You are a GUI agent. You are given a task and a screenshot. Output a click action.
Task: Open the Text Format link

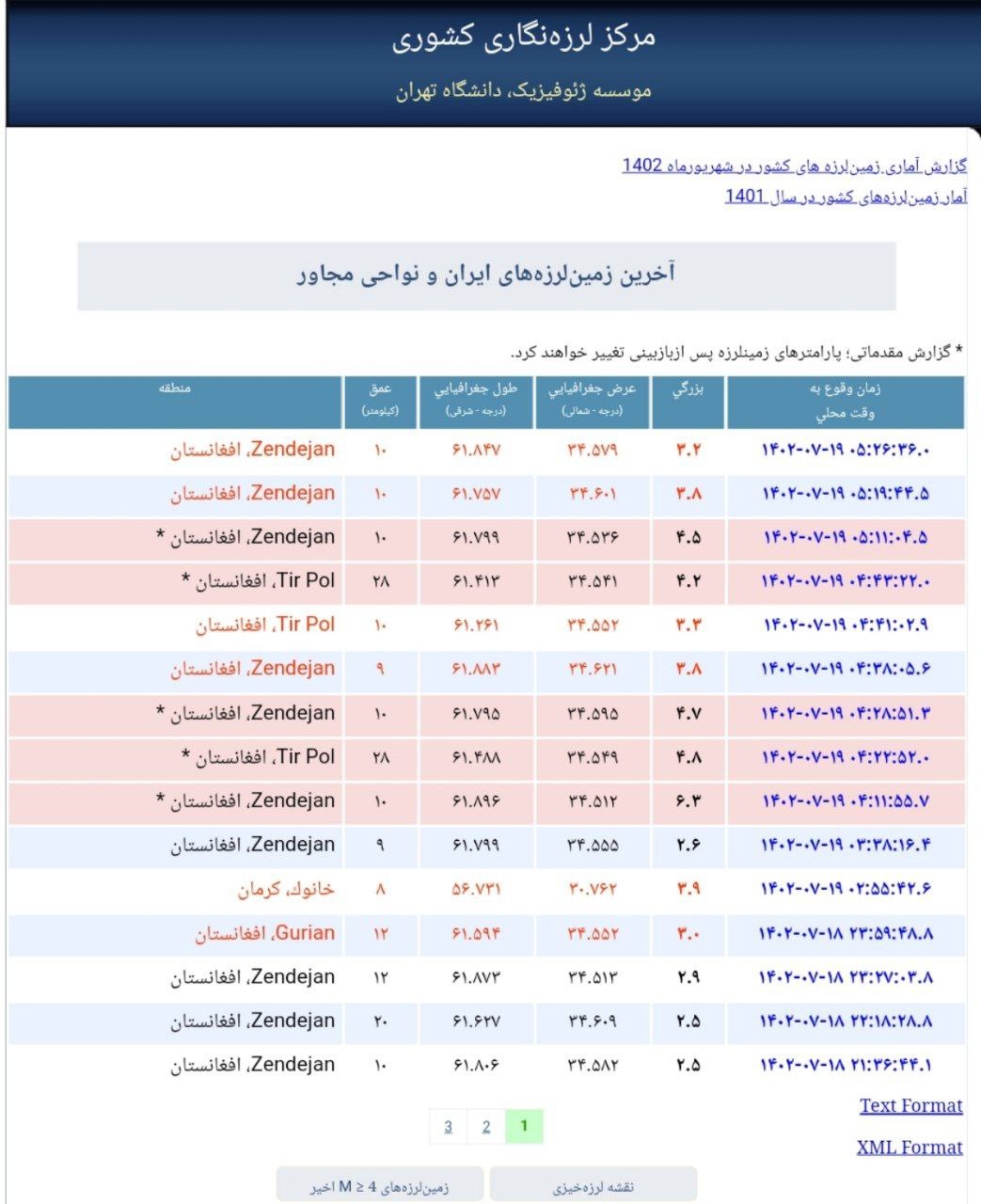tap(910, 1106)
